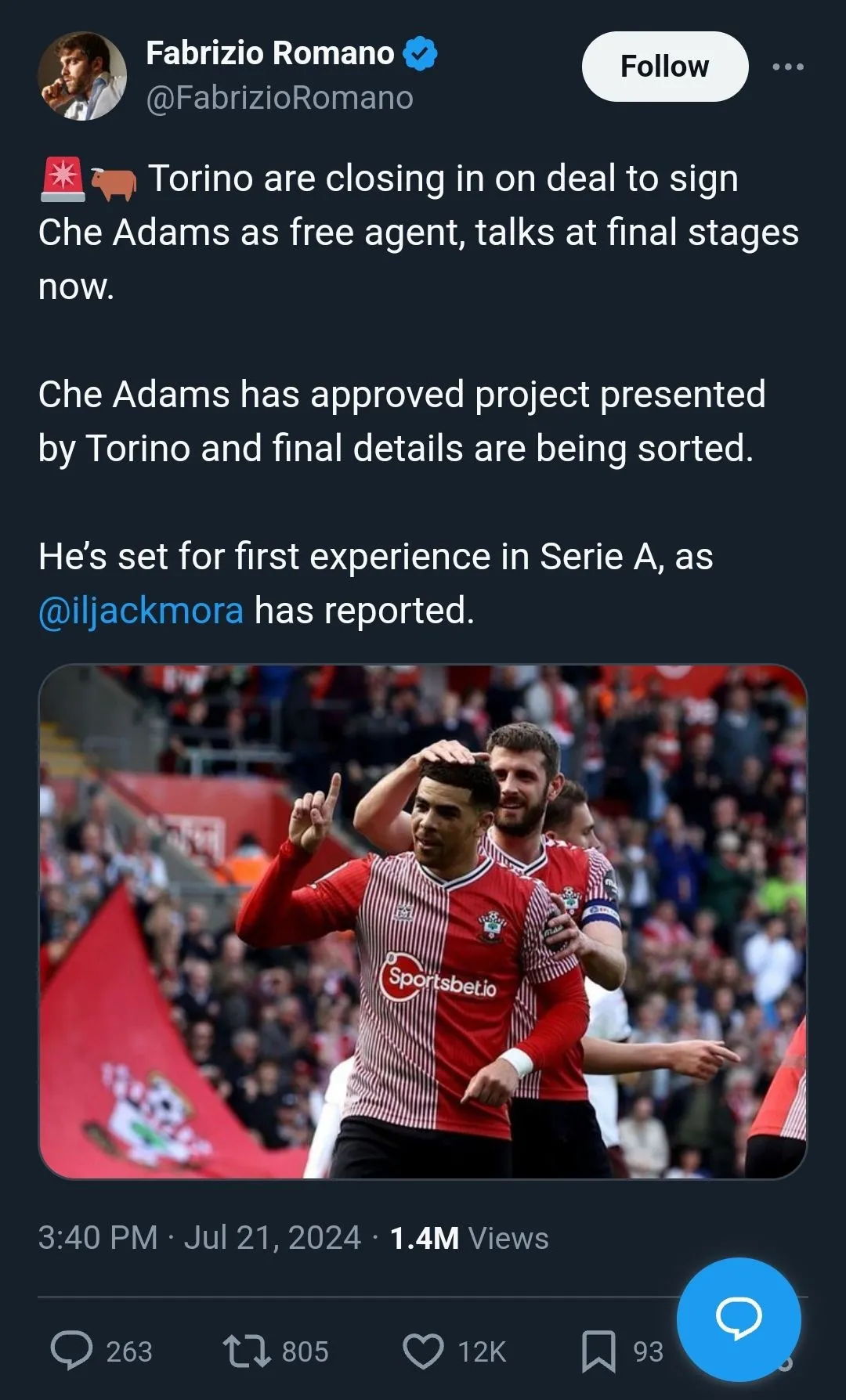846x1400 pixels.
Task: Open the Fabrizio Romano name link
Action: pyautogui.click(x=269, y=53)
